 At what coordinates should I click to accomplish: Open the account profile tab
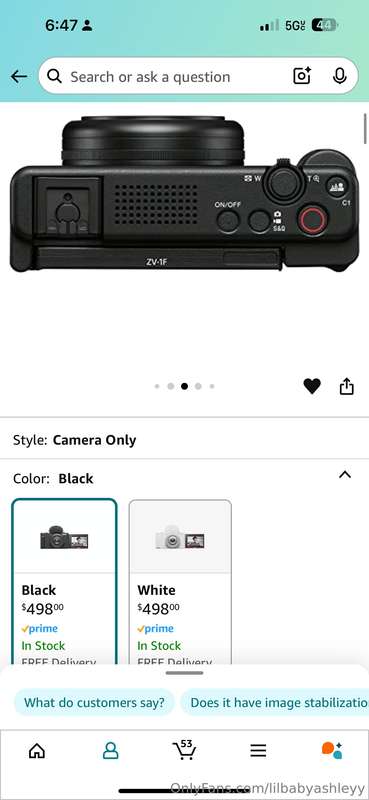110,751
